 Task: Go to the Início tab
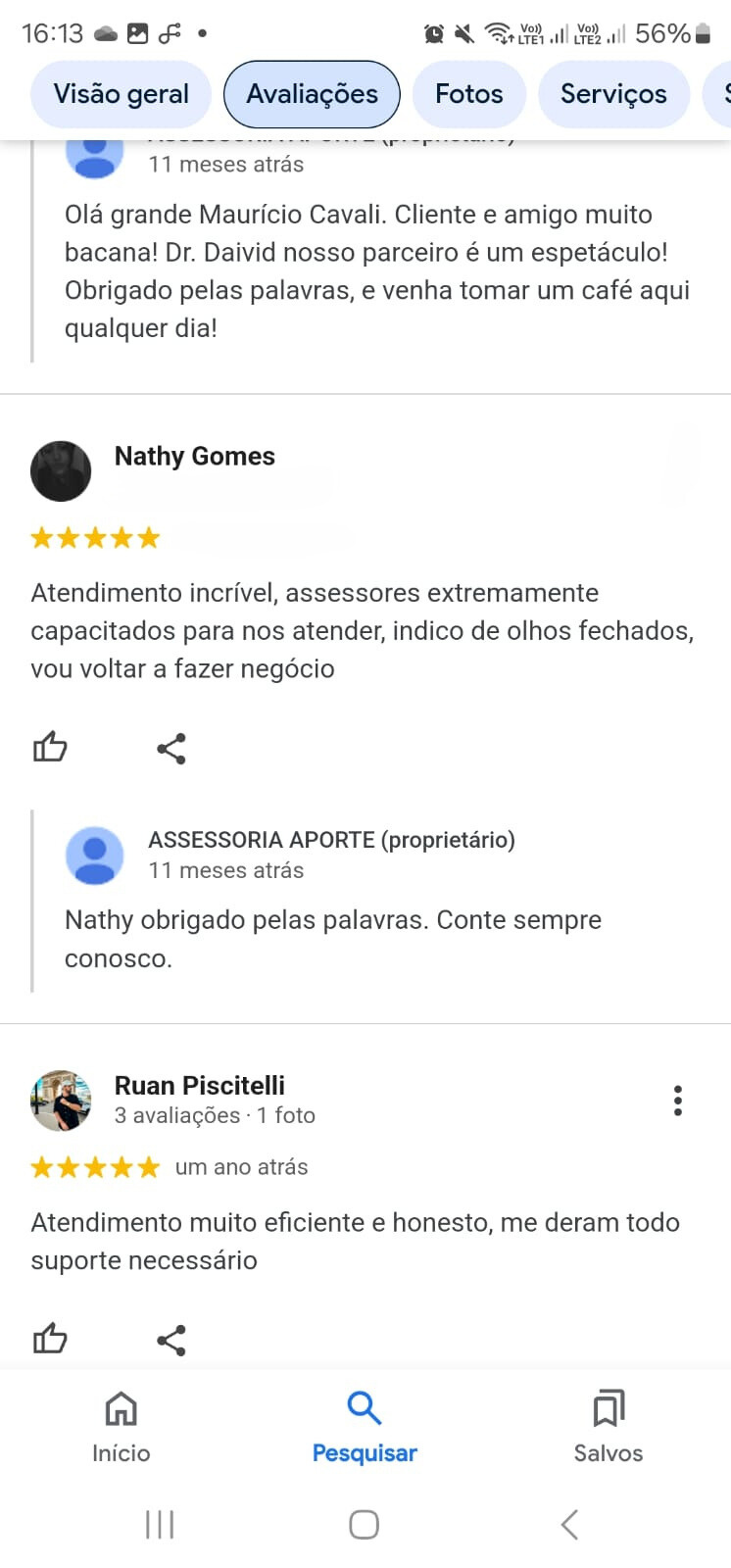[122, 1426]
